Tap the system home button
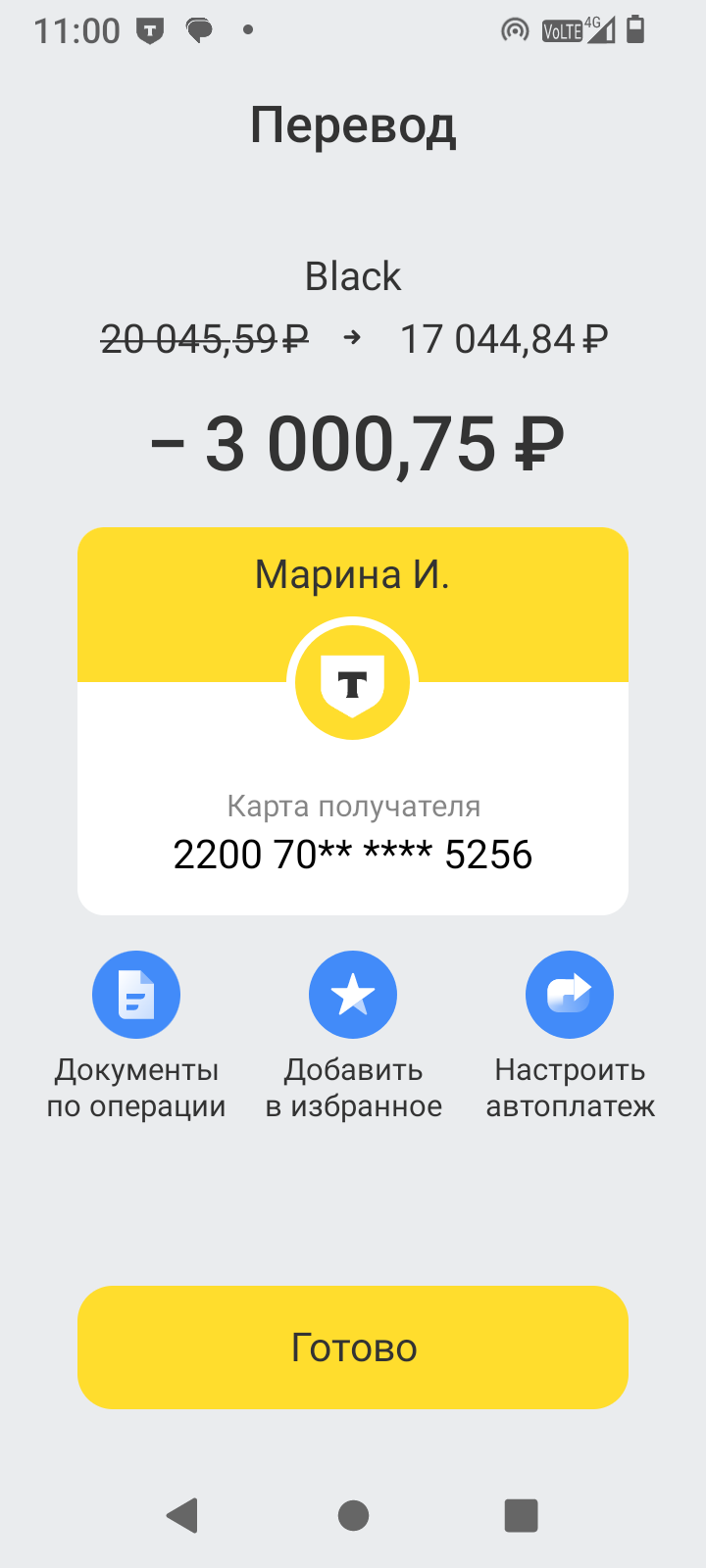The height and width of the screenshot is (1568, 706). pyautogui.click(x=353, y=1515)
